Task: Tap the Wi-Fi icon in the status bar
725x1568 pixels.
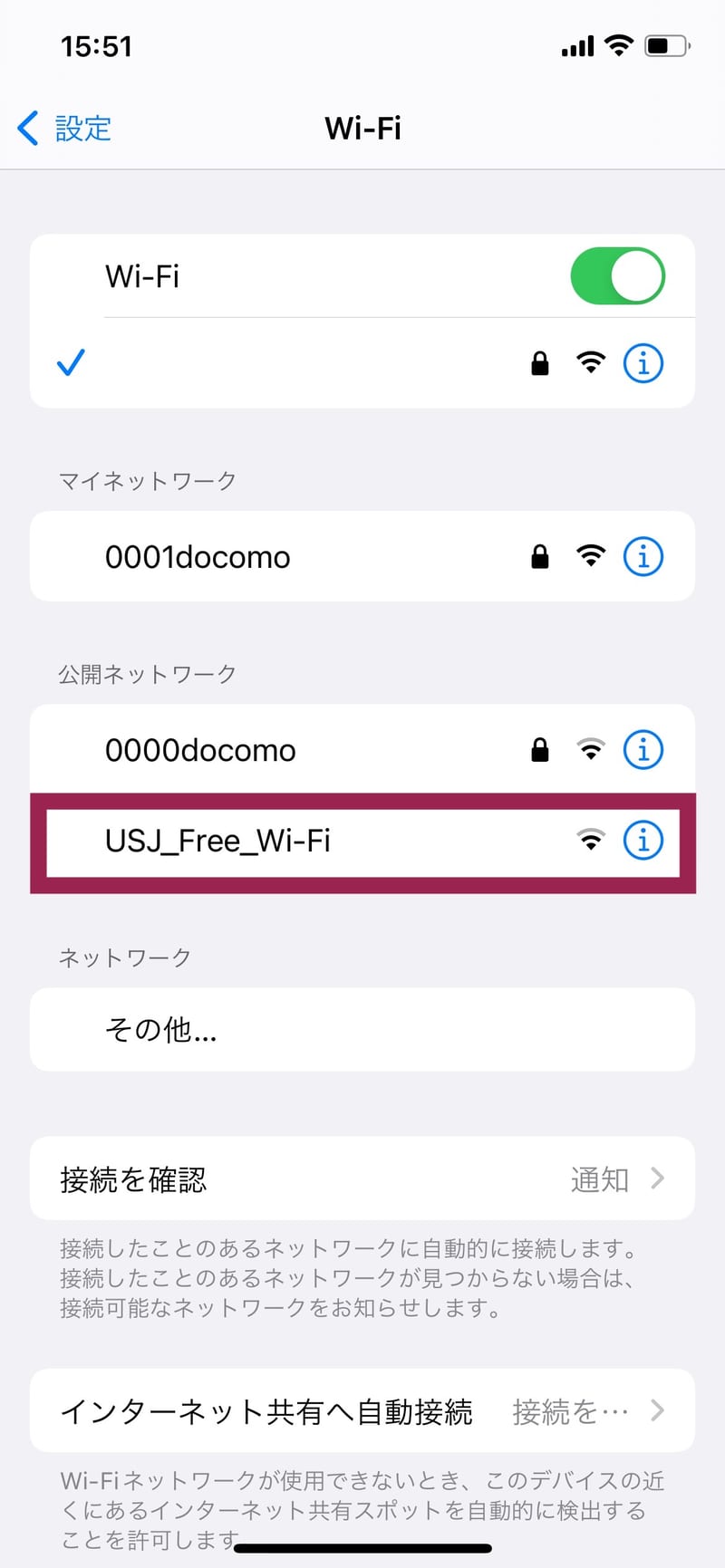Action: click(x=618, y=44)
